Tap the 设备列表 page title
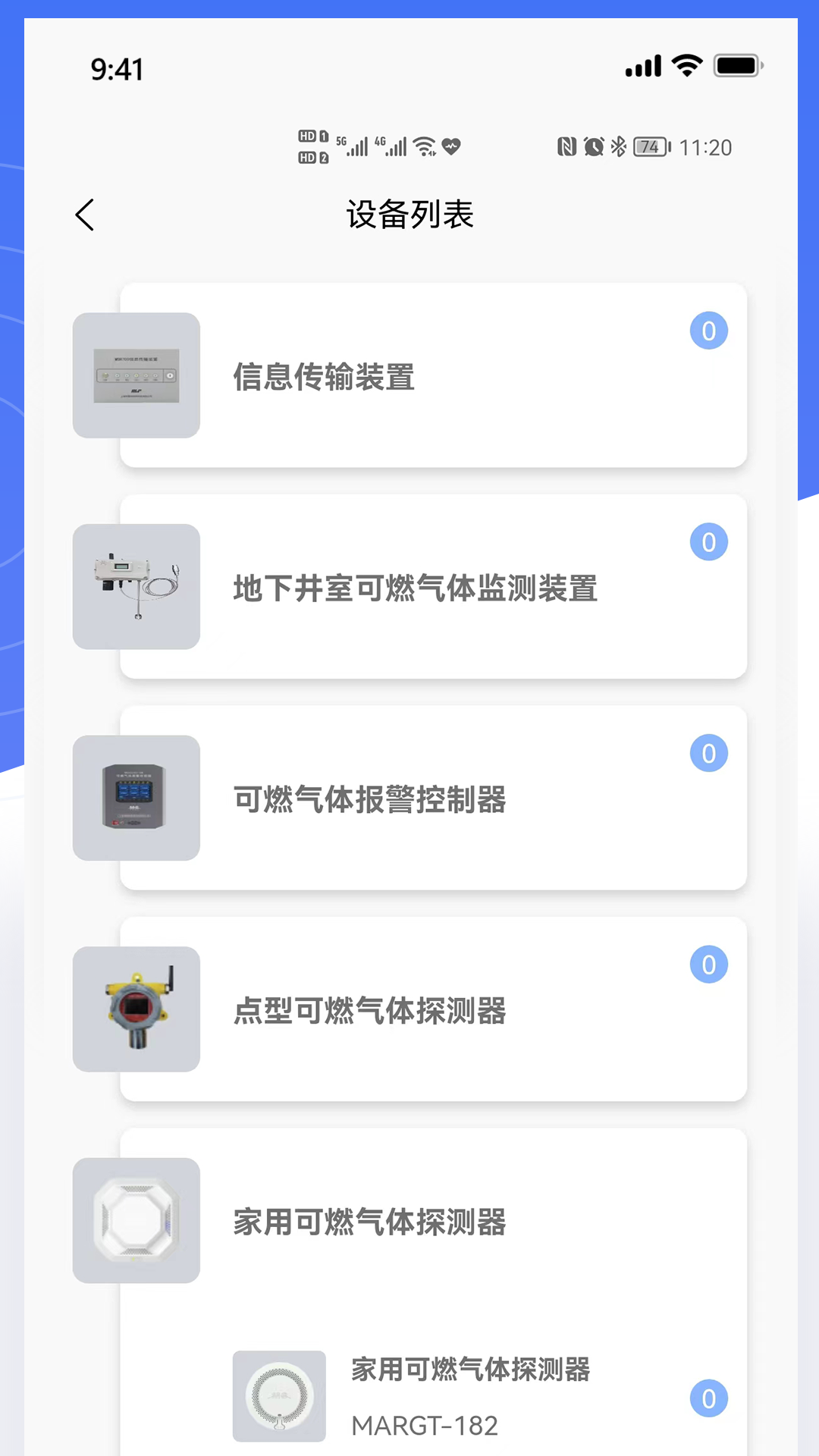 (x=409, y=215)
